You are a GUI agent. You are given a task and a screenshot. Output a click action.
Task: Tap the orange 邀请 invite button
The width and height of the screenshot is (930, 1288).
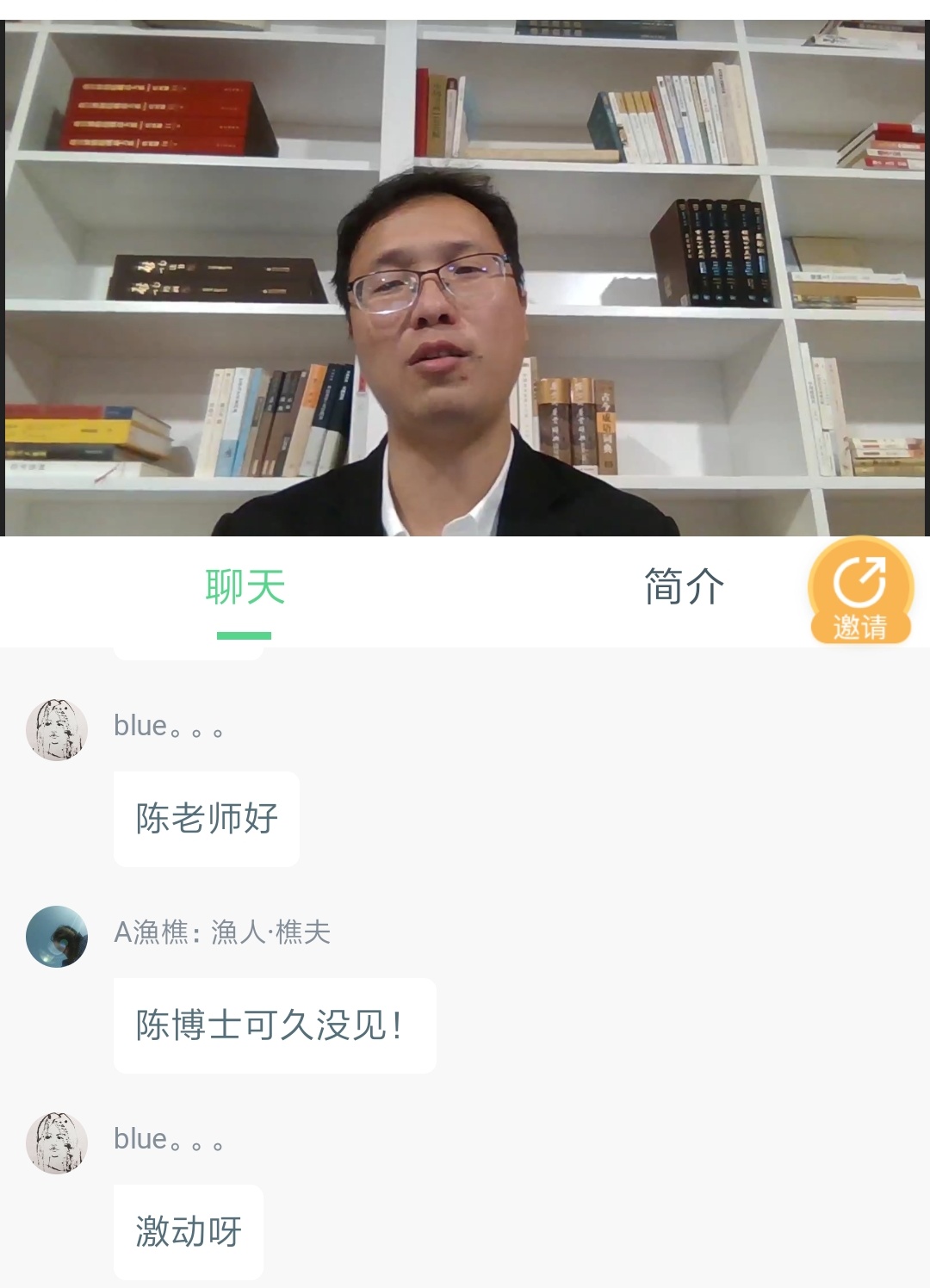(x=859, y=591)
